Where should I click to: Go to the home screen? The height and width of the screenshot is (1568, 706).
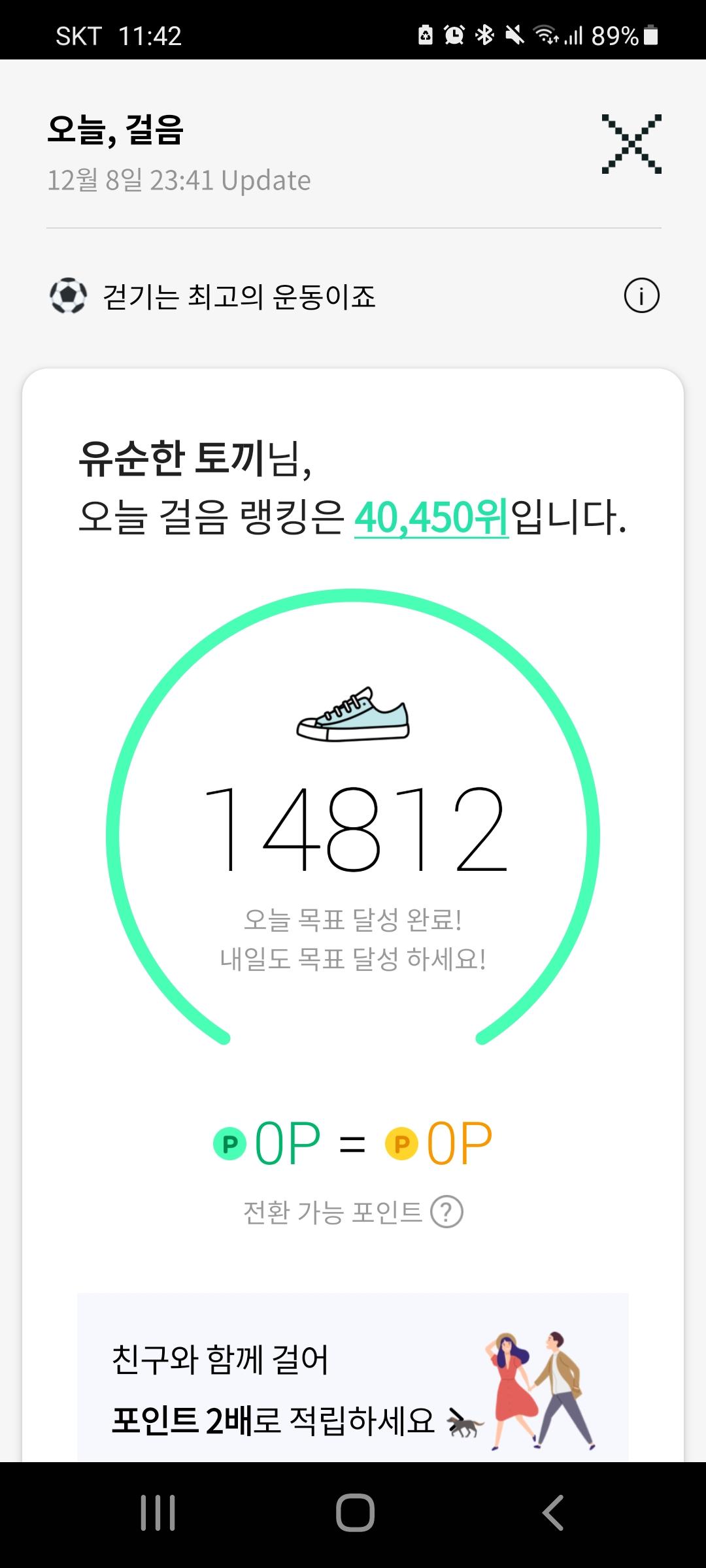point(355,1512)
